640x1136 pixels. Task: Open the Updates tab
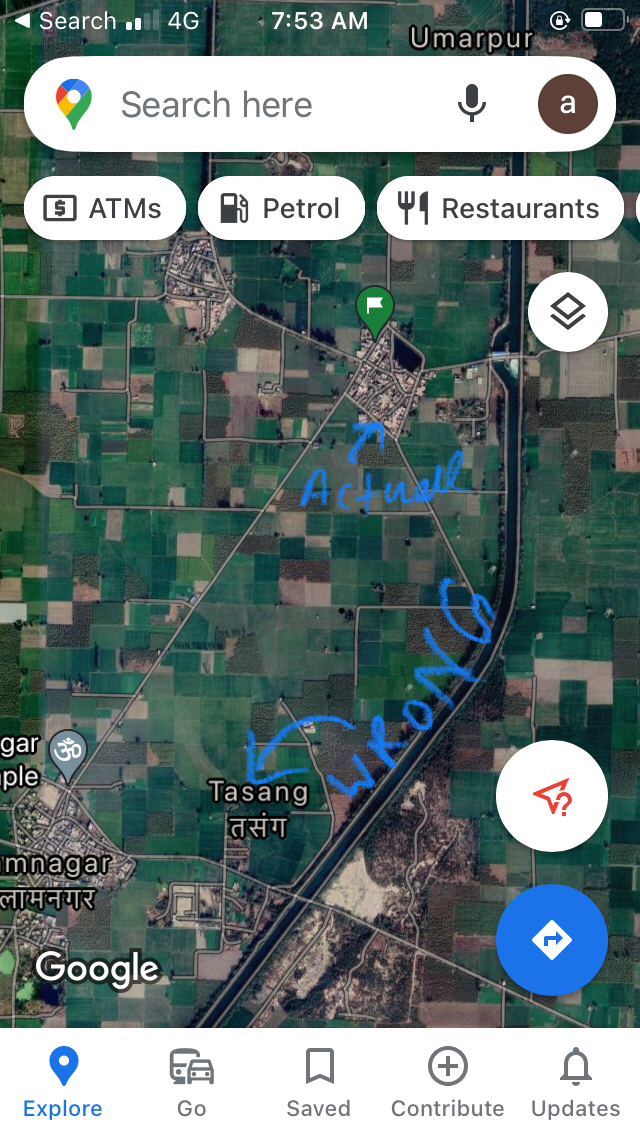(575, 1083)
